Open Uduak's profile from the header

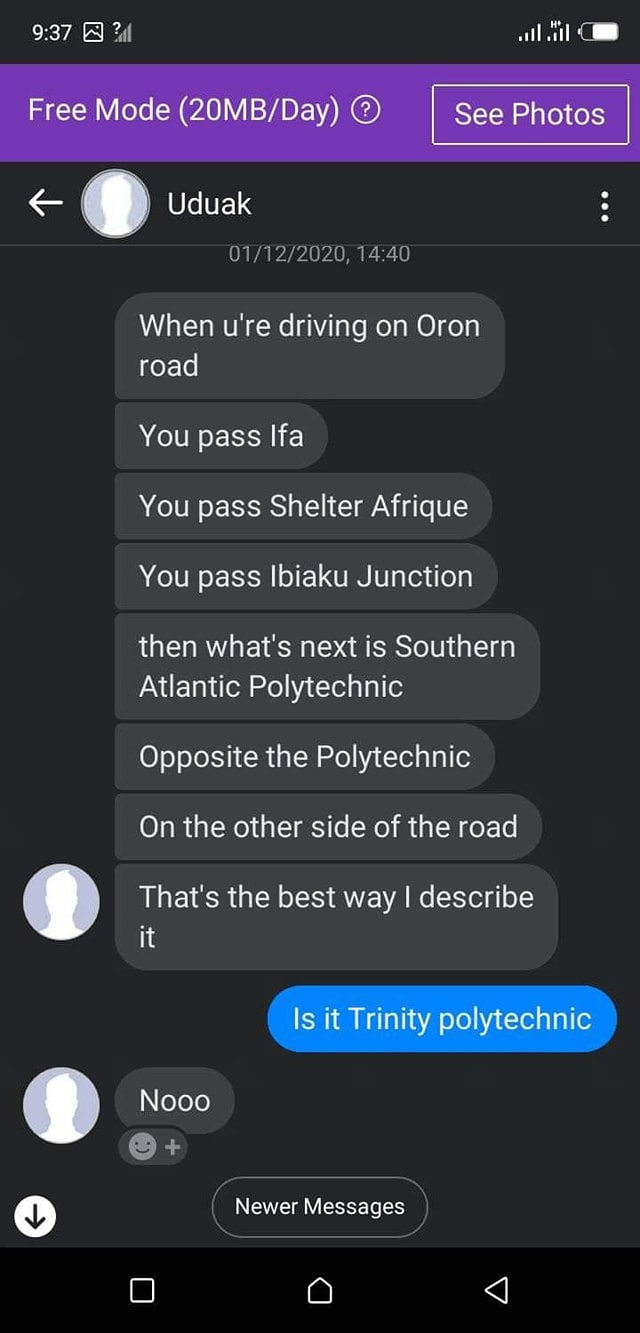tap(210, 203)
